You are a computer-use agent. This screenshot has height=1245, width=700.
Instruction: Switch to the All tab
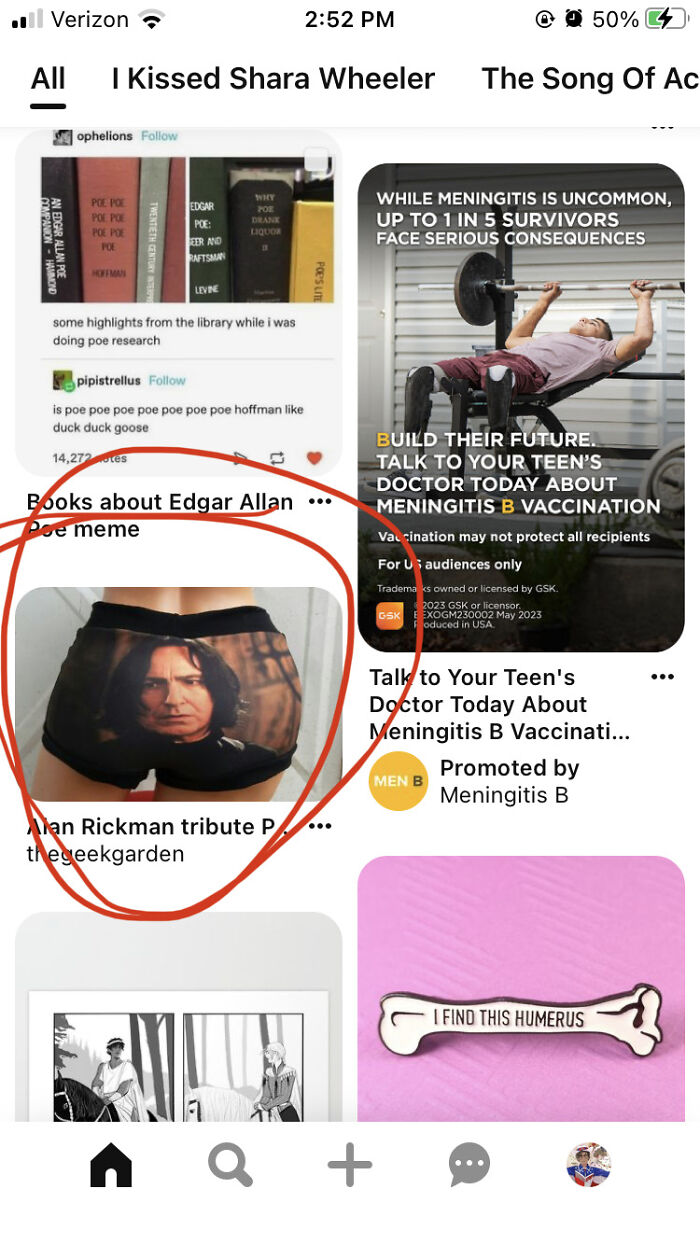[x=48, y=79]
